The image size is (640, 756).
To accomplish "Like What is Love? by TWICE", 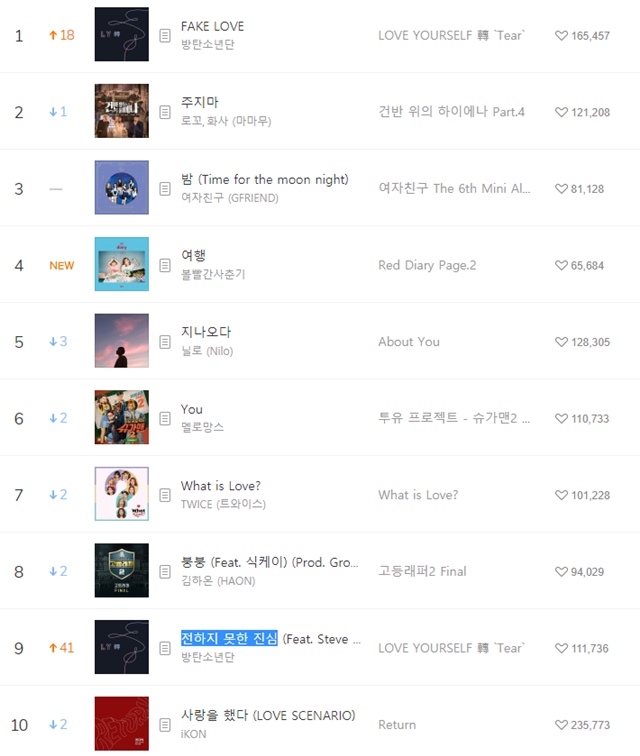I will tap(561, 495).
